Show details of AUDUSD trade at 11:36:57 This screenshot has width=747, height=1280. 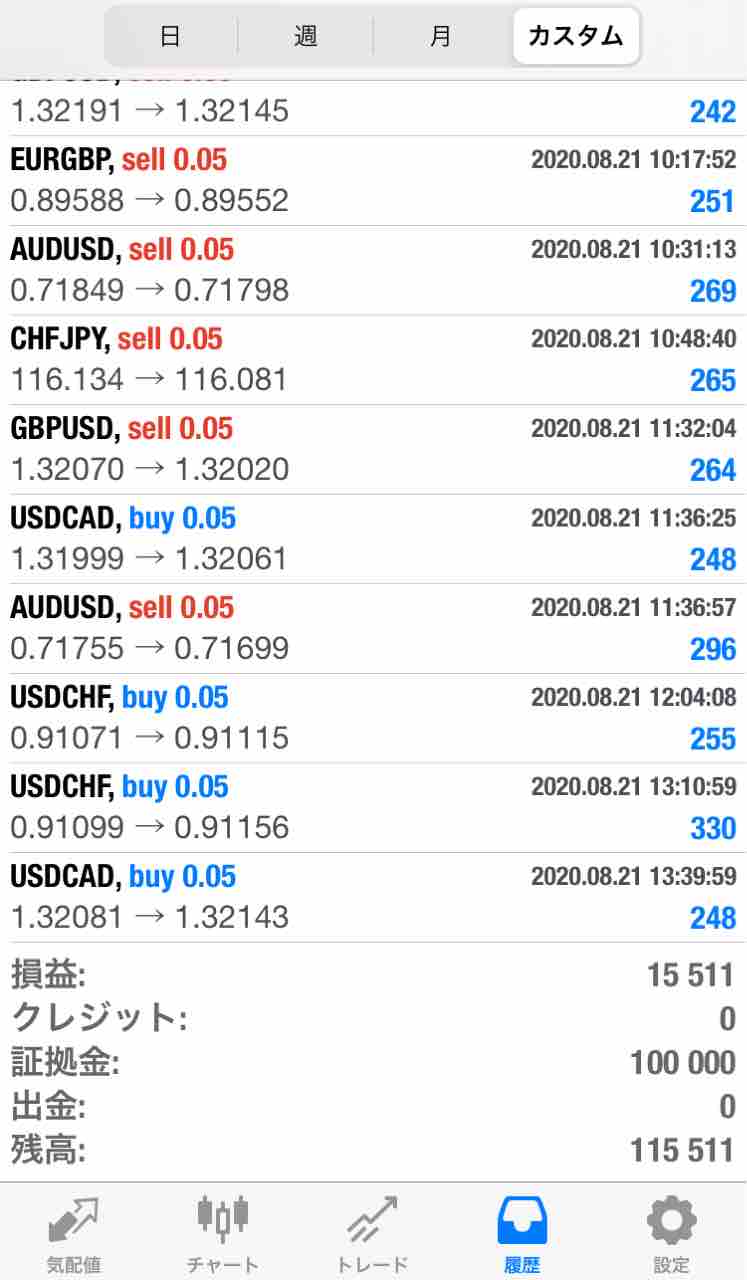click(373, 629)
